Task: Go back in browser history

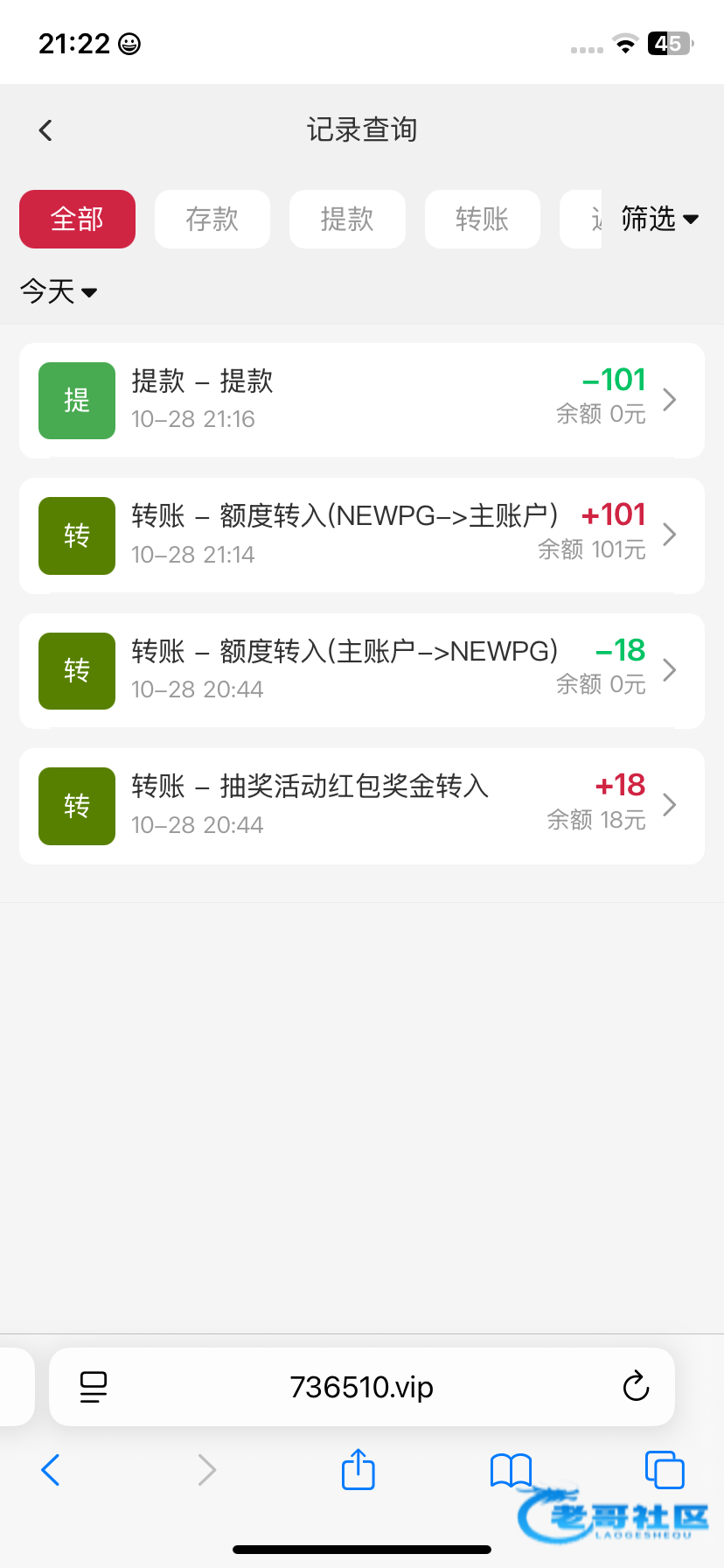Action: [x=51, y=1470]
